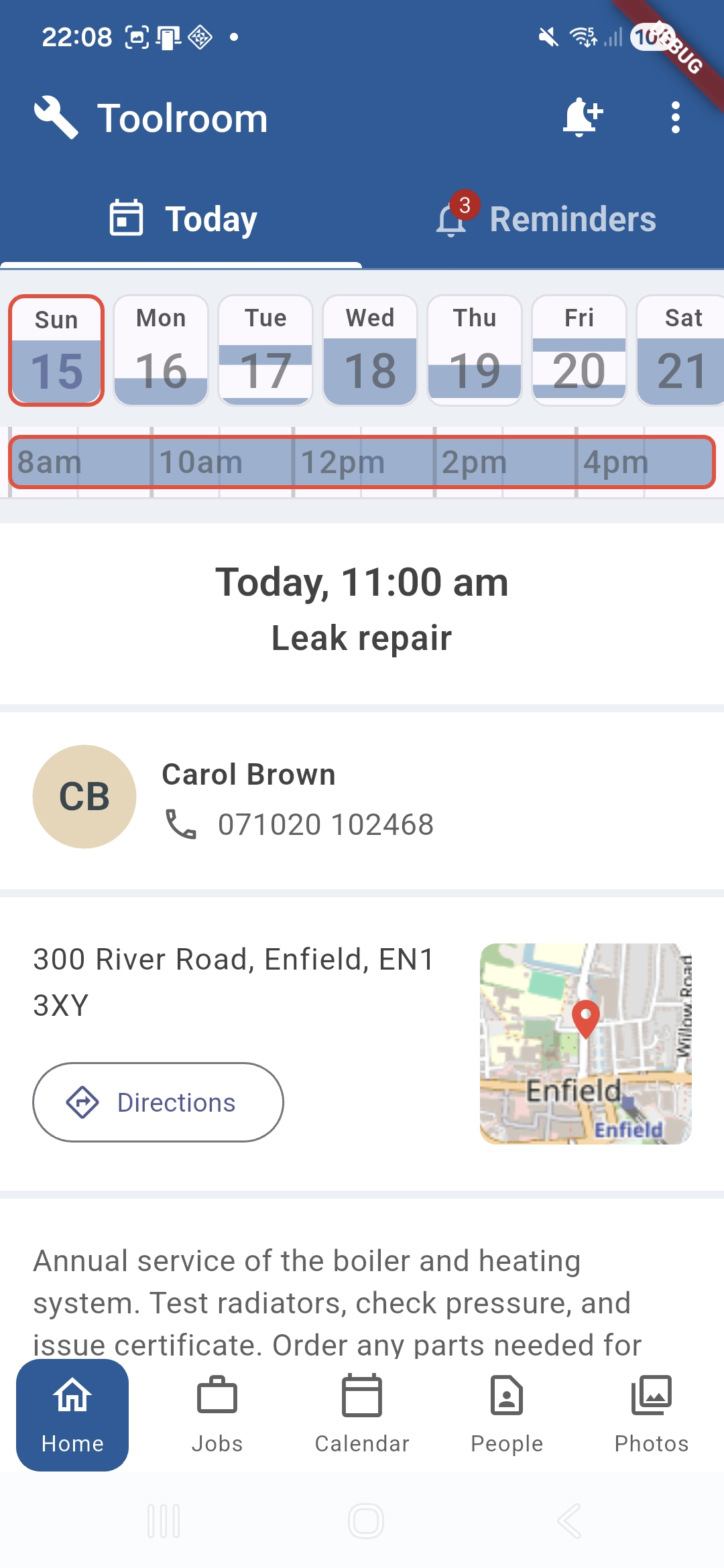
Task: Open the Calendar tab
Action: 362,1414
